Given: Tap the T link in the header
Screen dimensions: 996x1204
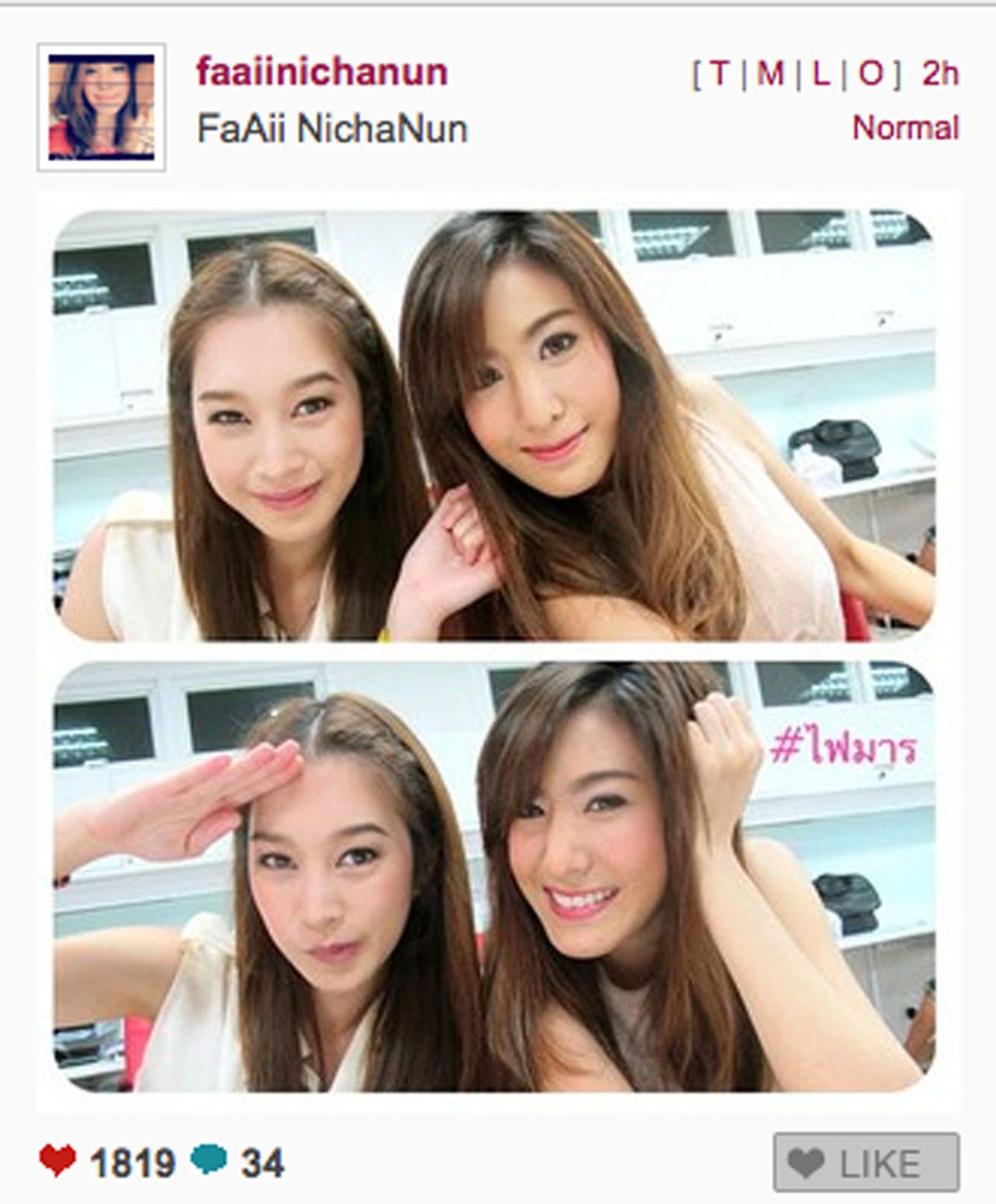Looking at the screenshot, I should [720, 74].
